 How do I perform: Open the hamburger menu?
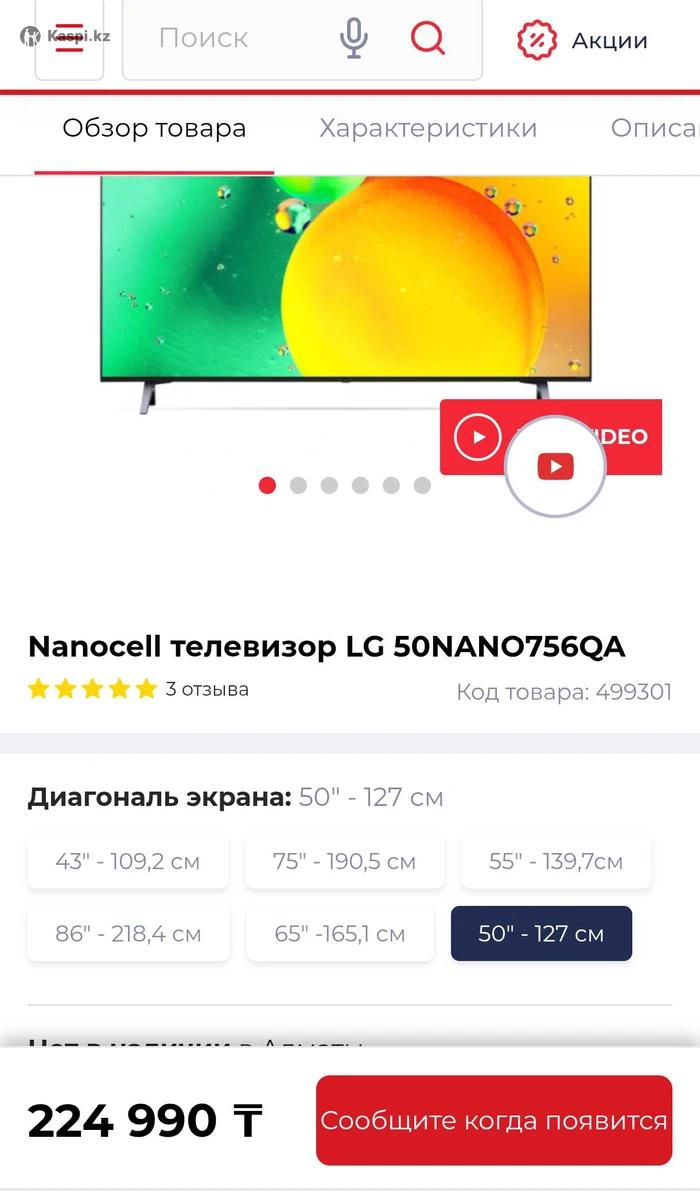pos(69,38)
